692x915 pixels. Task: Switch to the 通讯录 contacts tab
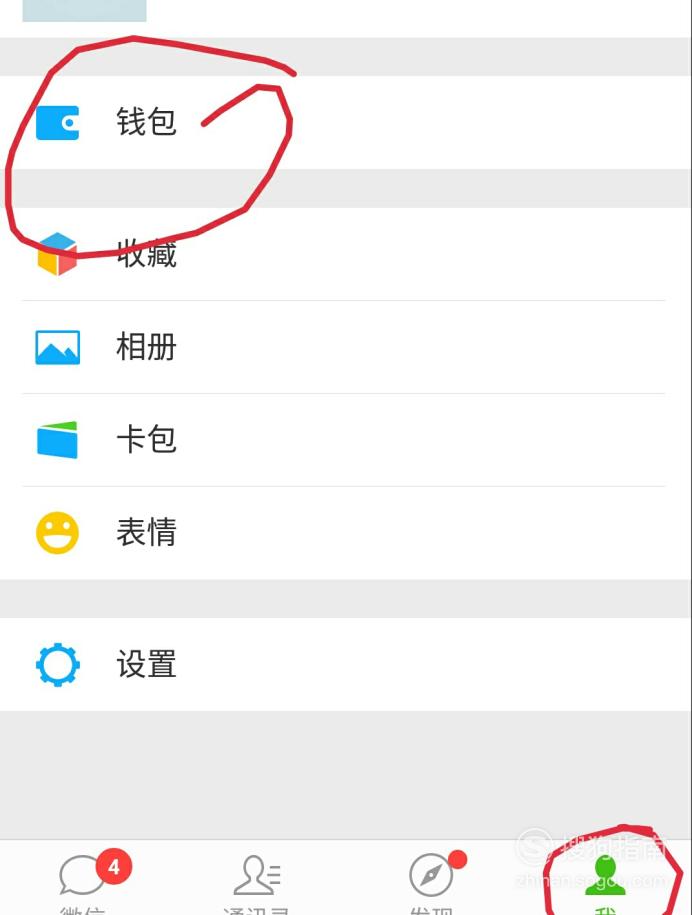tap(258, 880)
